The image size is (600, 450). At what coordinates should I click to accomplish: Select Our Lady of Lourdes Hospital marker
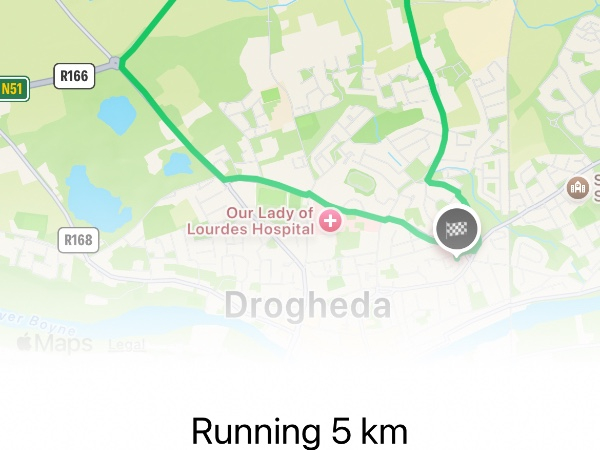[328, 221]
